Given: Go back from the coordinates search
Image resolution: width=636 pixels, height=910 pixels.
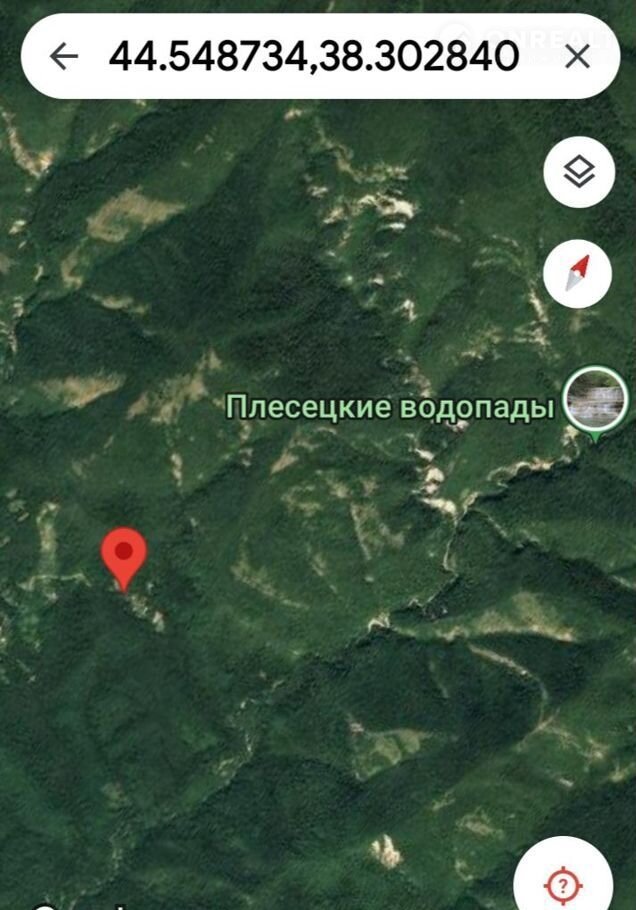Looking at the screenshot, I should [64, 57].
